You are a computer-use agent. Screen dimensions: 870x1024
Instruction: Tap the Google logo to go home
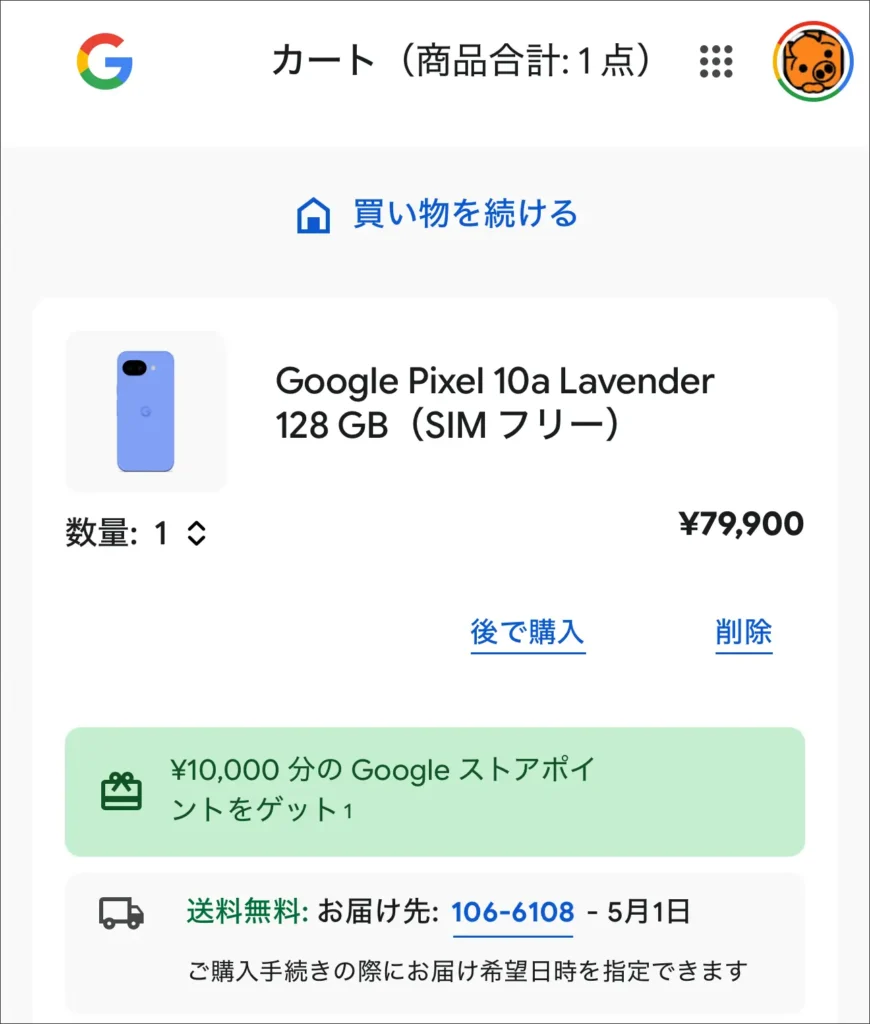pyautogui.click(x=105, y=62)
